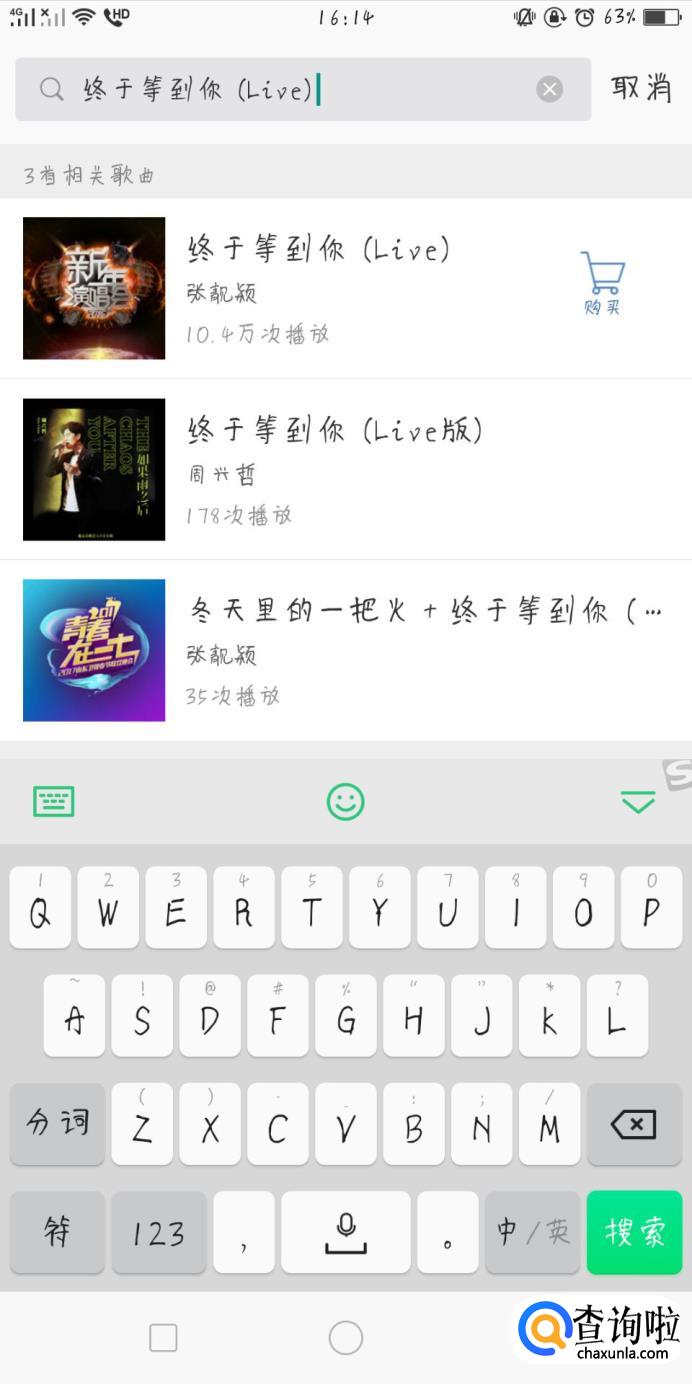Clear the search text with the X icon
The height and width of the screenshot is (1384, 692).
click(549, 90)
